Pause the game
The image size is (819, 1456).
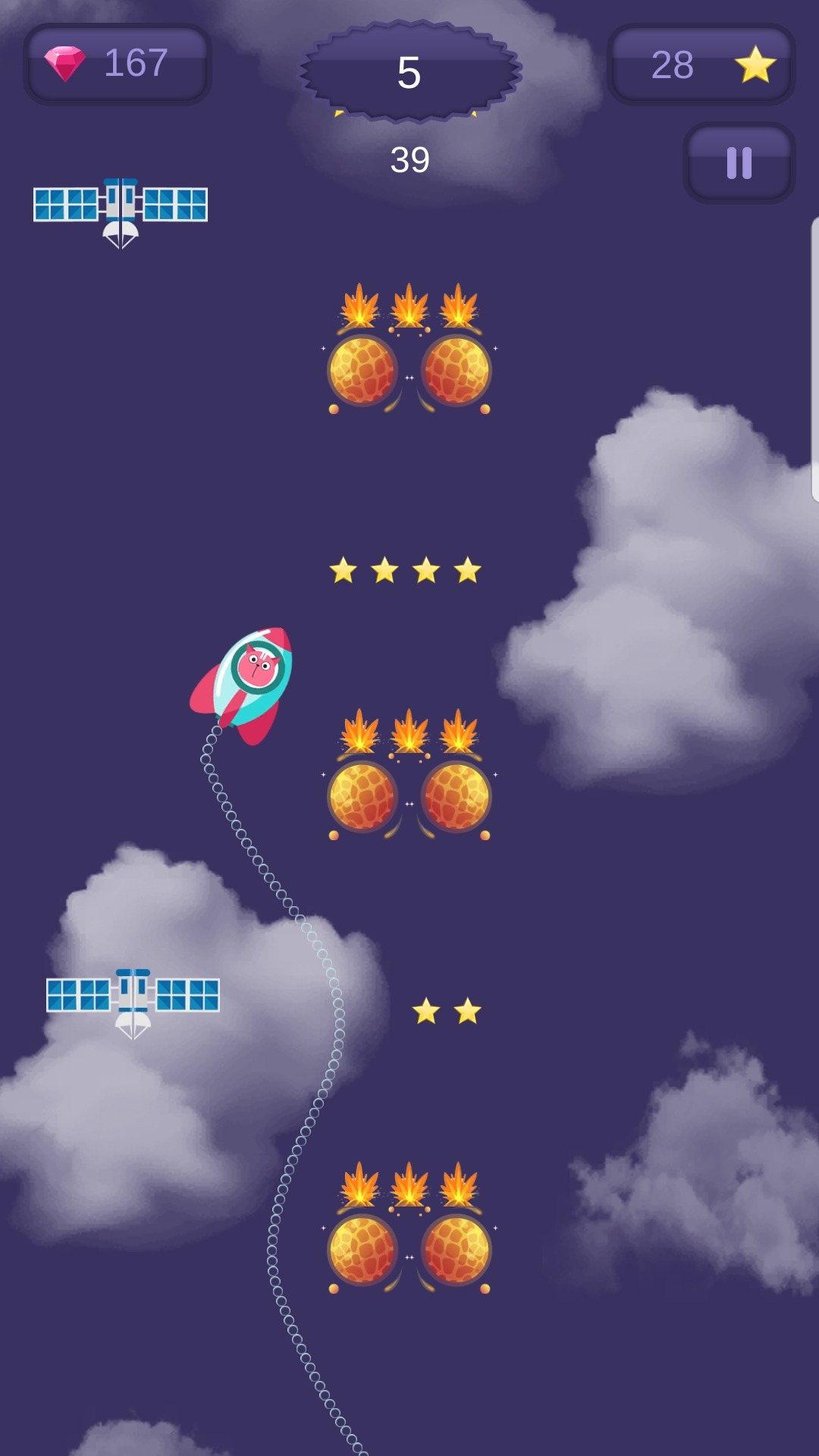tap(739, 163)
